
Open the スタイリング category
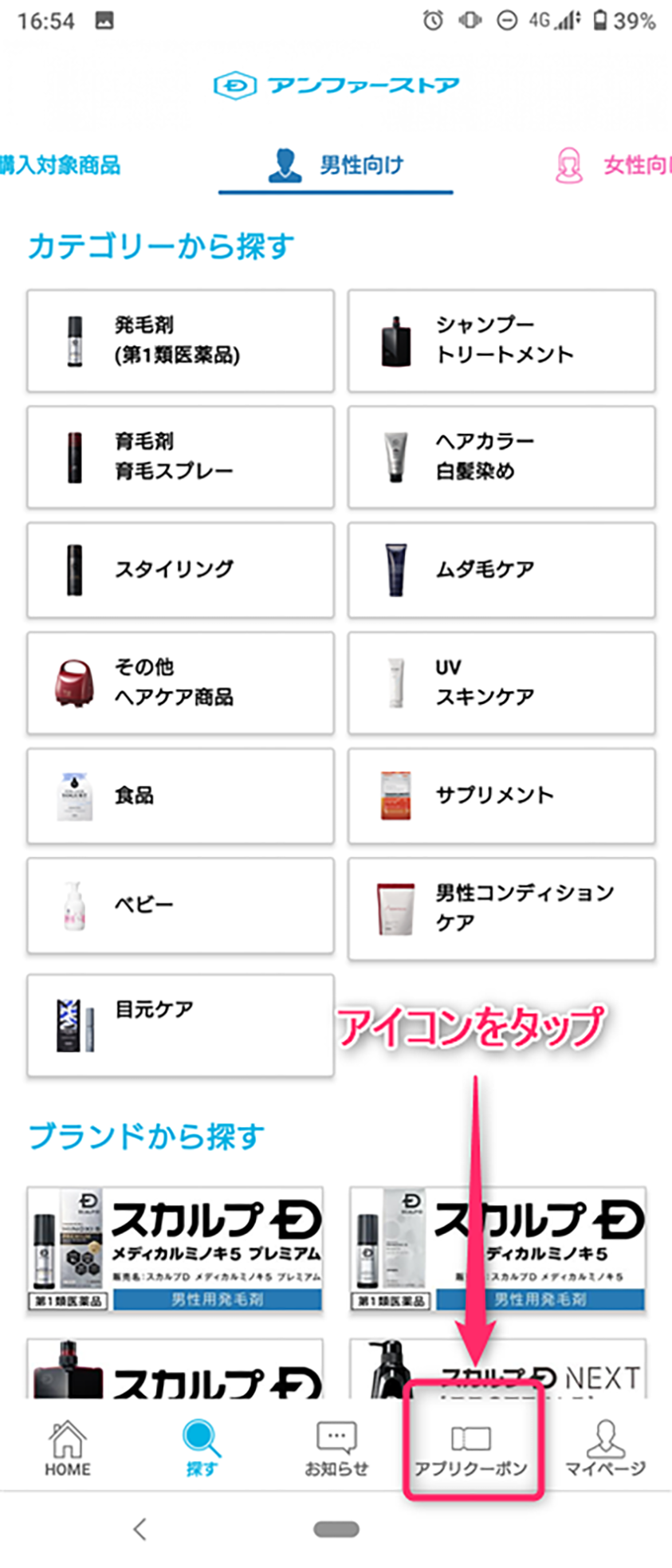click(180, 570)
